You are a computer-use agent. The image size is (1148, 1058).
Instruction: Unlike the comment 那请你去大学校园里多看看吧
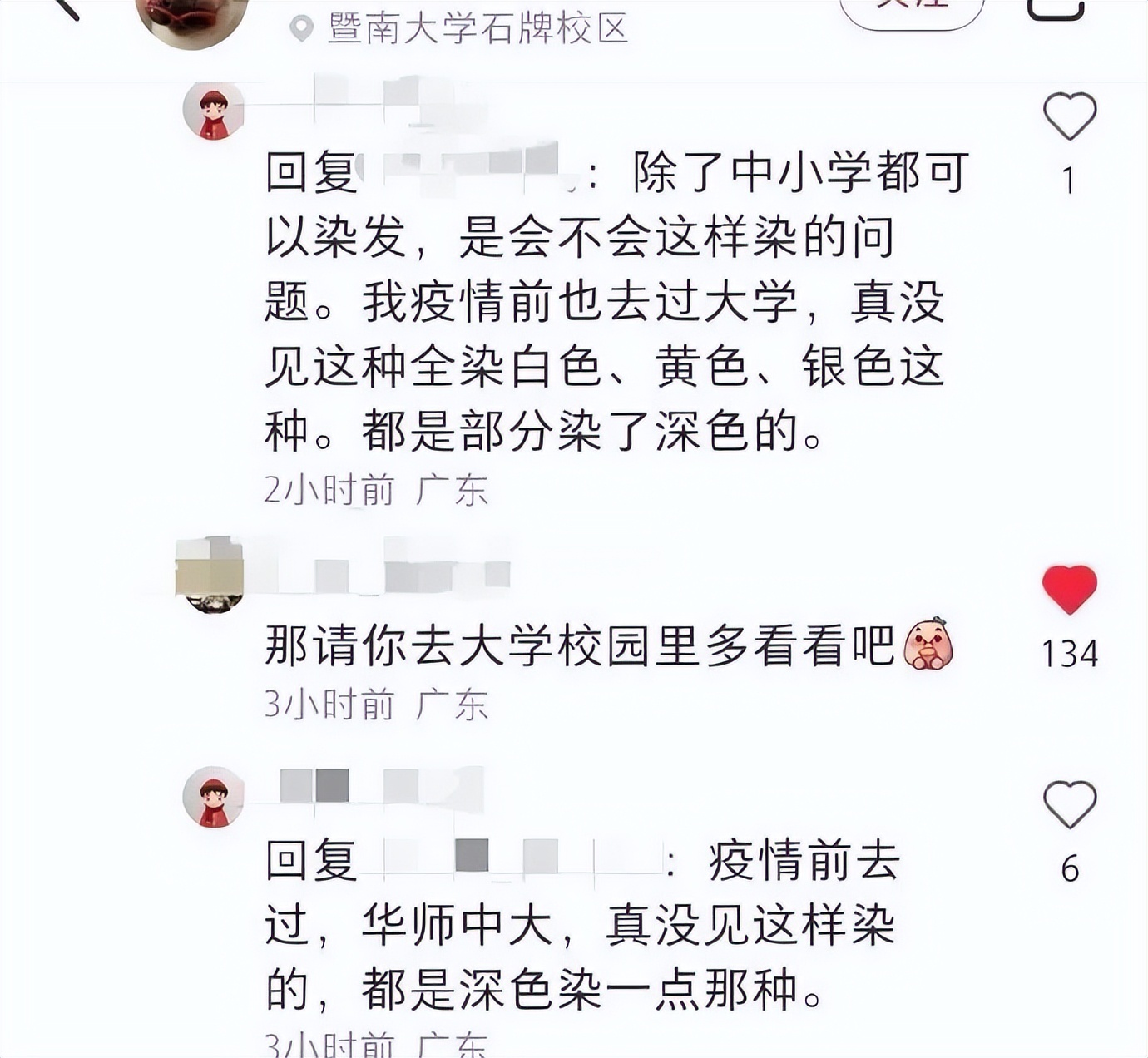1070,590
